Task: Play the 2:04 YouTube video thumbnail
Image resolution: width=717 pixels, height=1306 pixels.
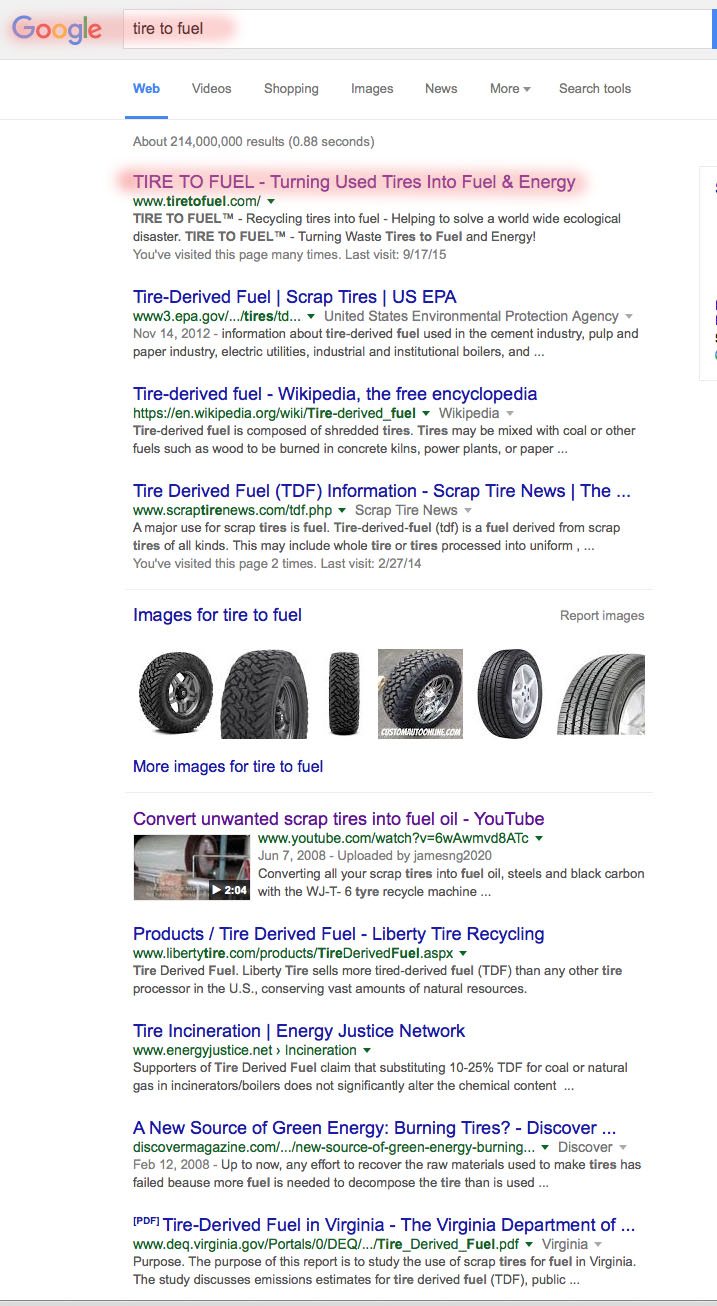Action: [191, 867]
